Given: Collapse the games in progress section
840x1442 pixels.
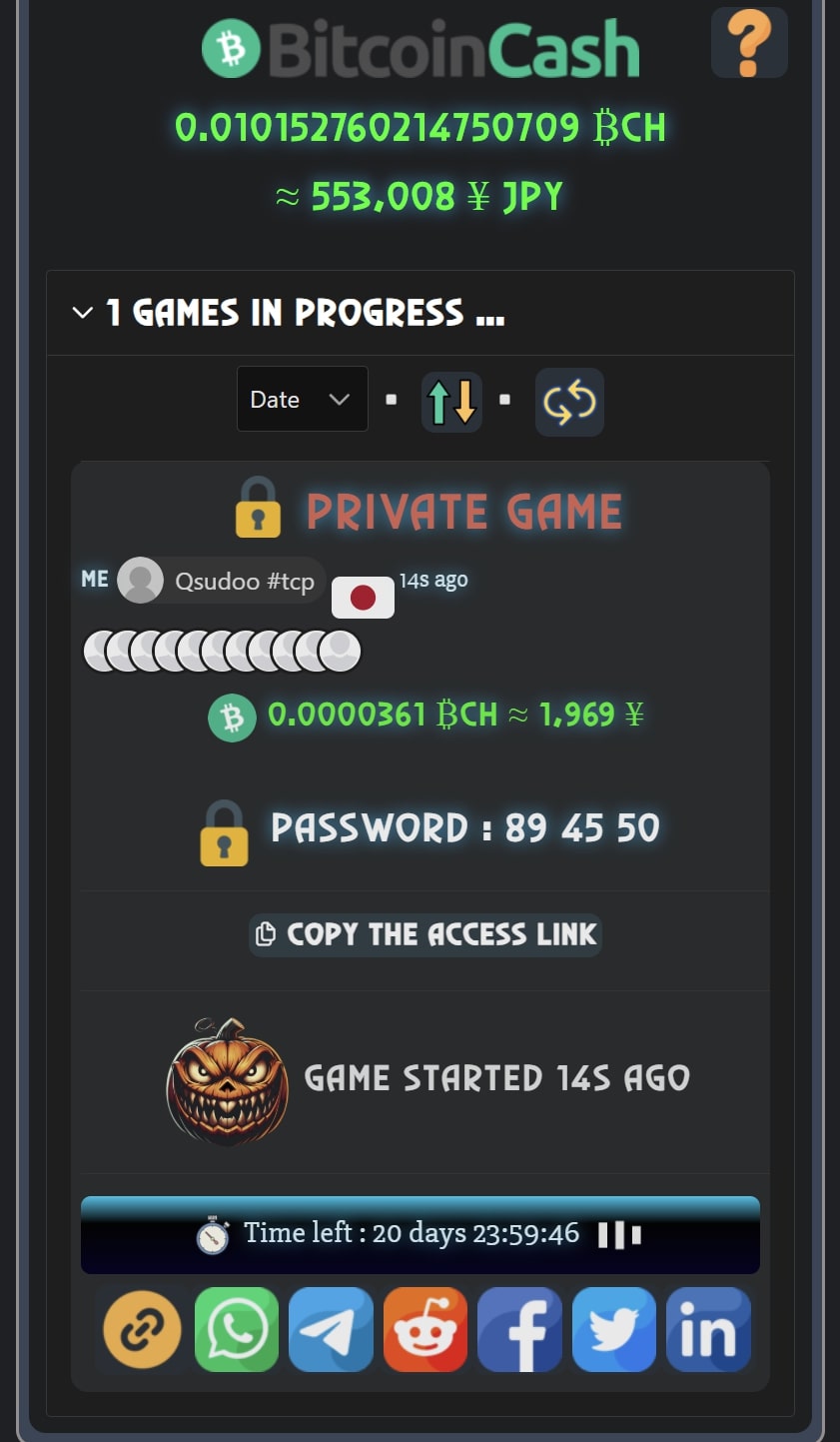Looking at the screenshot, I should 84,313.
